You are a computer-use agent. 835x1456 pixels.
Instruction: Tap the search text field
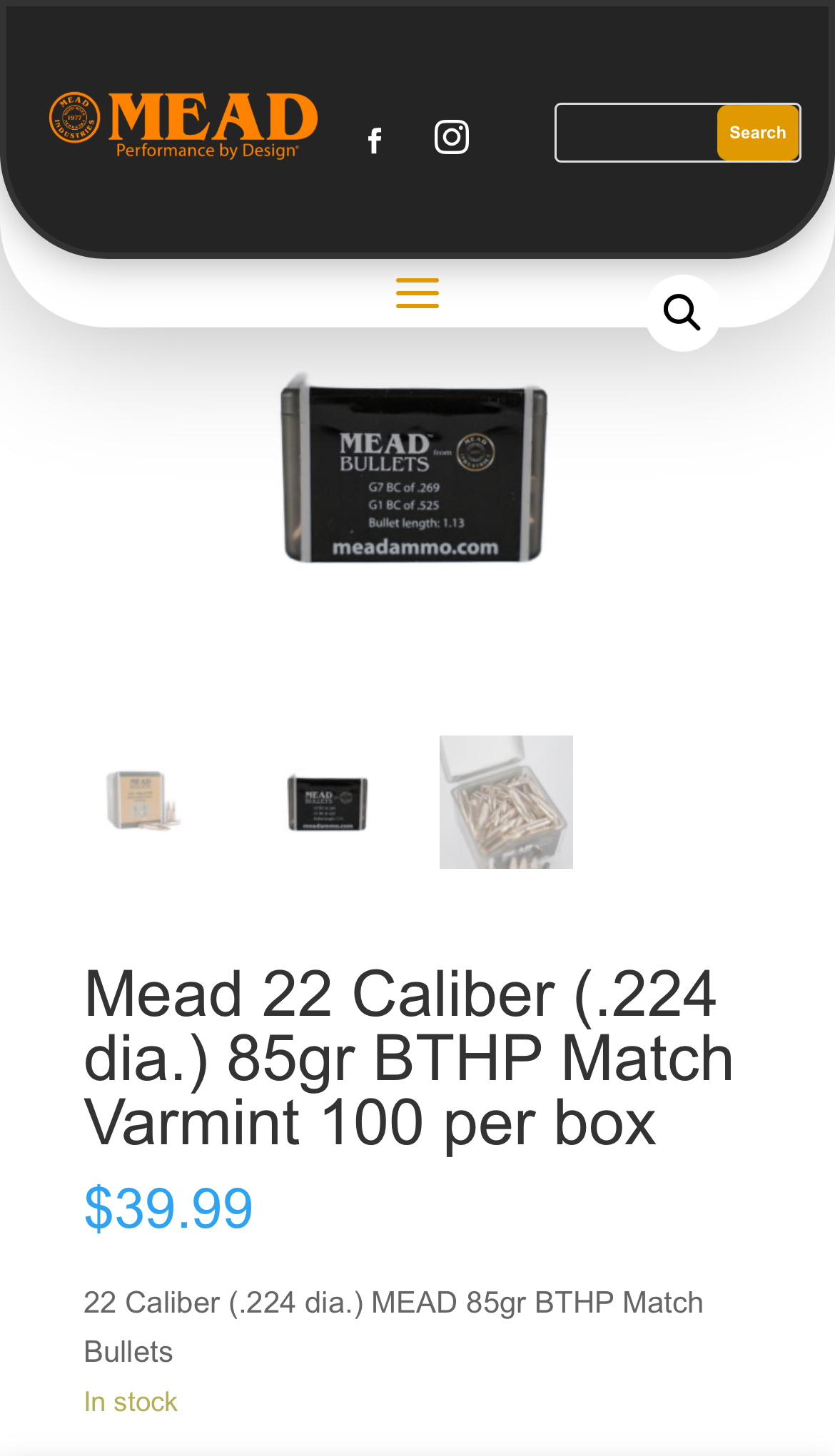point(637,133)
